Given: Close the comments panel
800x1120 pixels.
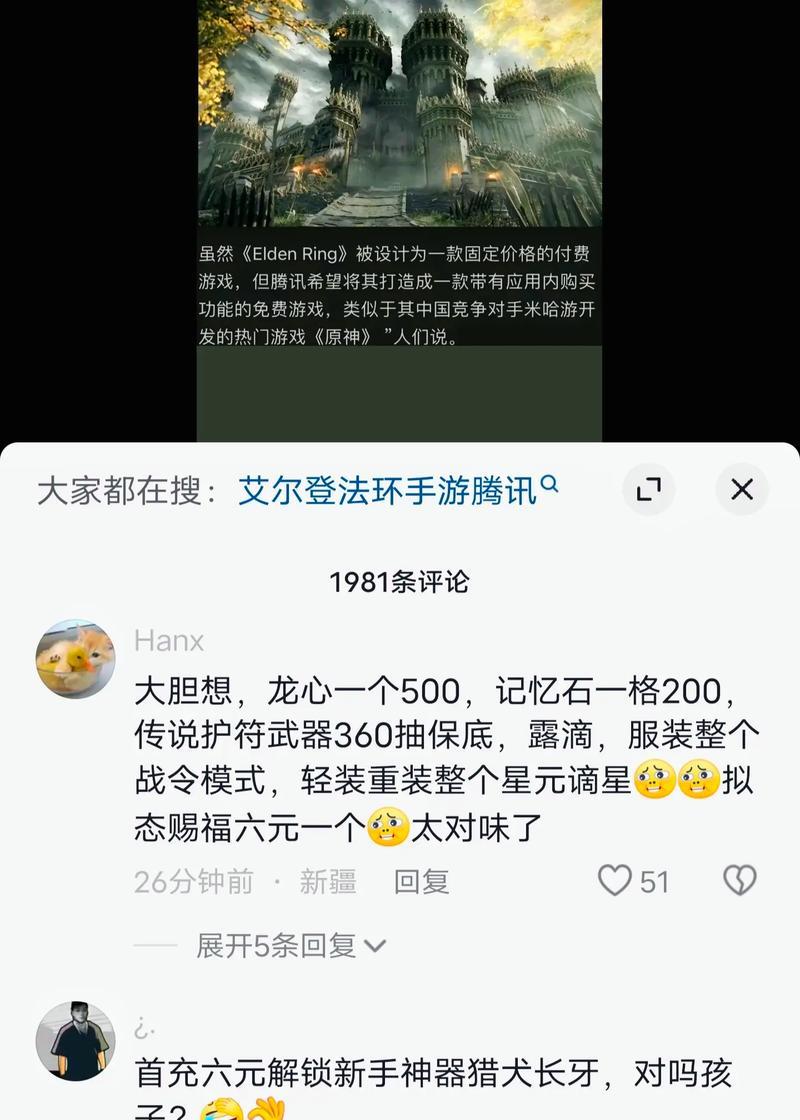Looking at the screenshot, I should click(x=742, y=489).
